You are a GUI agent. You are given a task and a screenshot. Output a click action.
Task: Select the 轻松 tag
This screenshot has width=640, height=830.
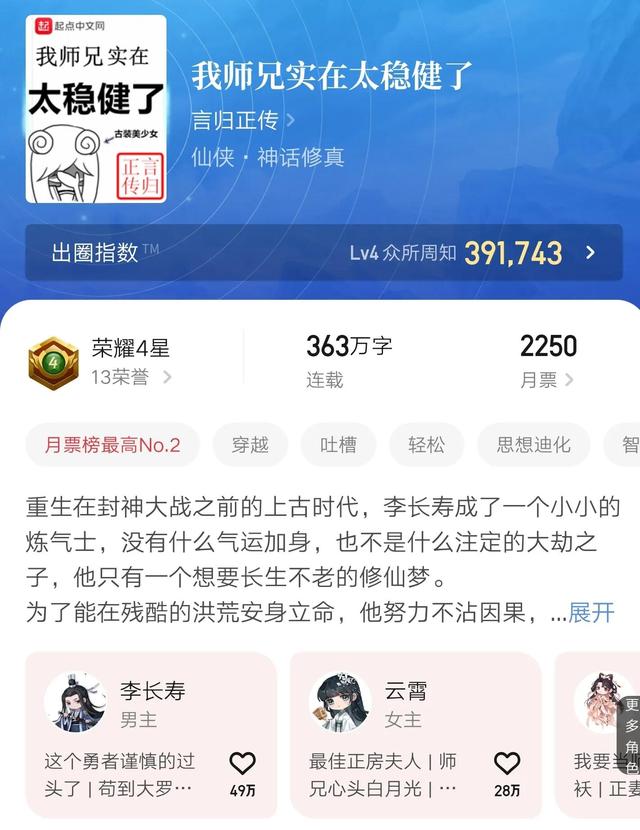click(426, 445)
